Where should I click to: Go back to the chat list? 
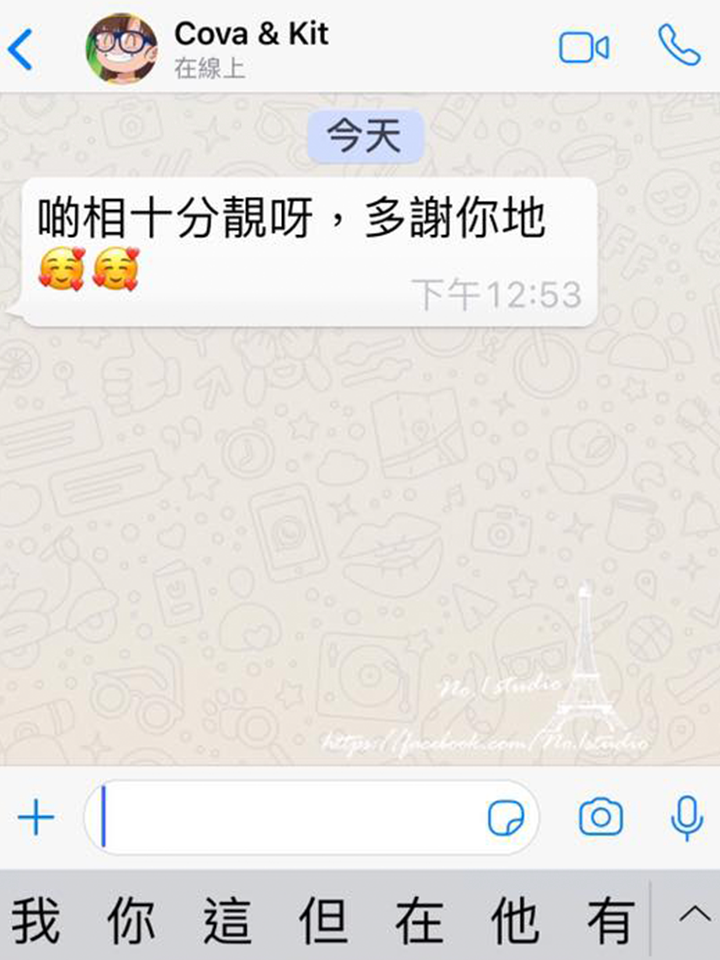(x=22, y=49)
